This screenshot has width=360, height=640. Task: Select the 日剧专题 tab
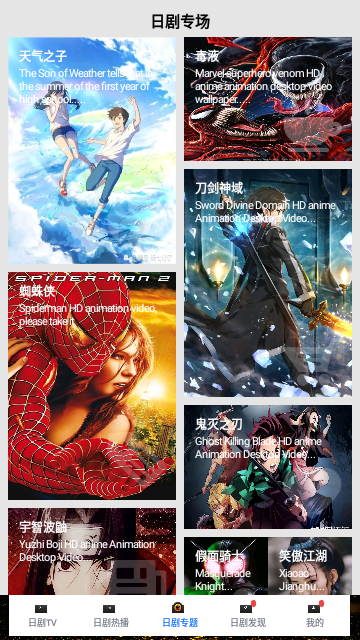[x=180, y=616]
